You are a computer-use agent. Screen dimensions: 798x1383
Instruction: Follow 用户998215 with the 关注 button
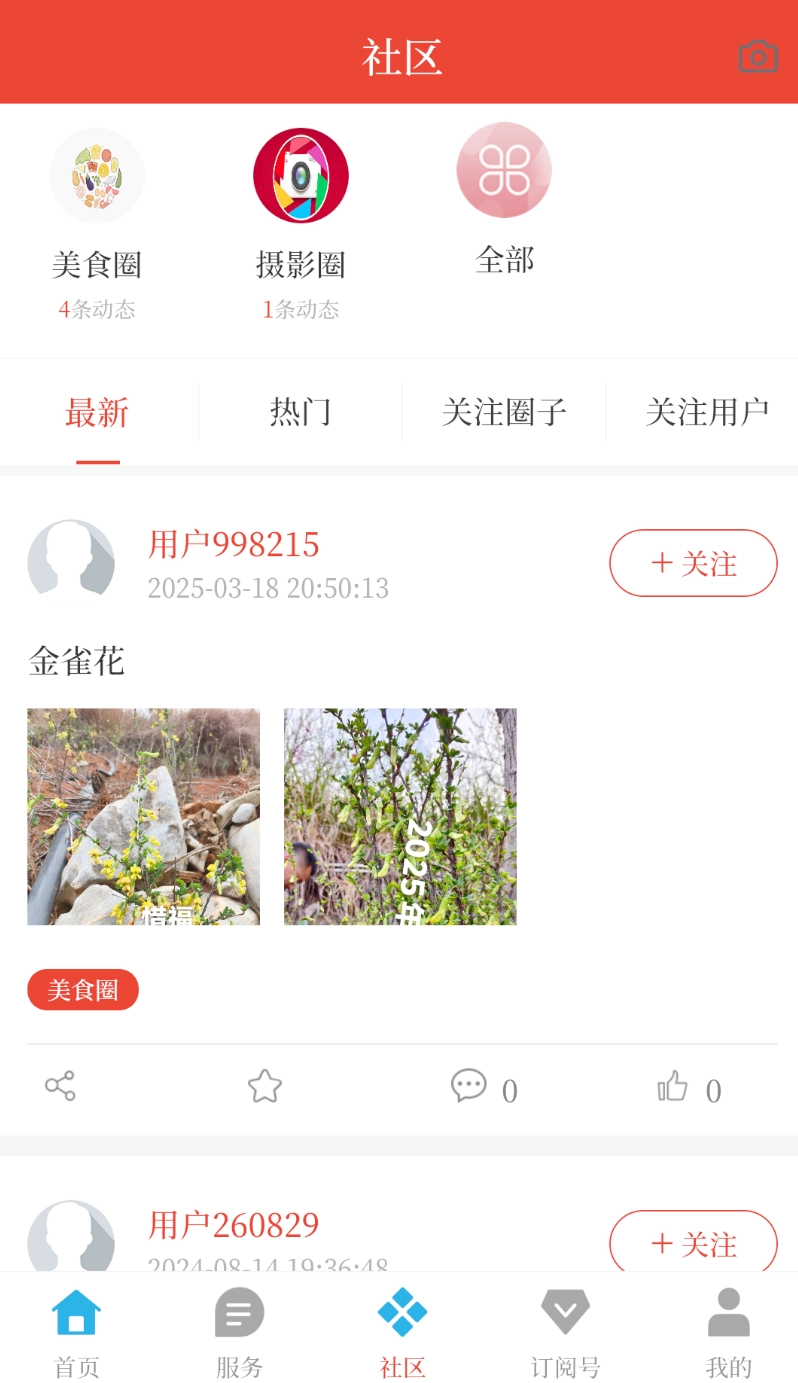pyautogui.click(x=693, y=563)
